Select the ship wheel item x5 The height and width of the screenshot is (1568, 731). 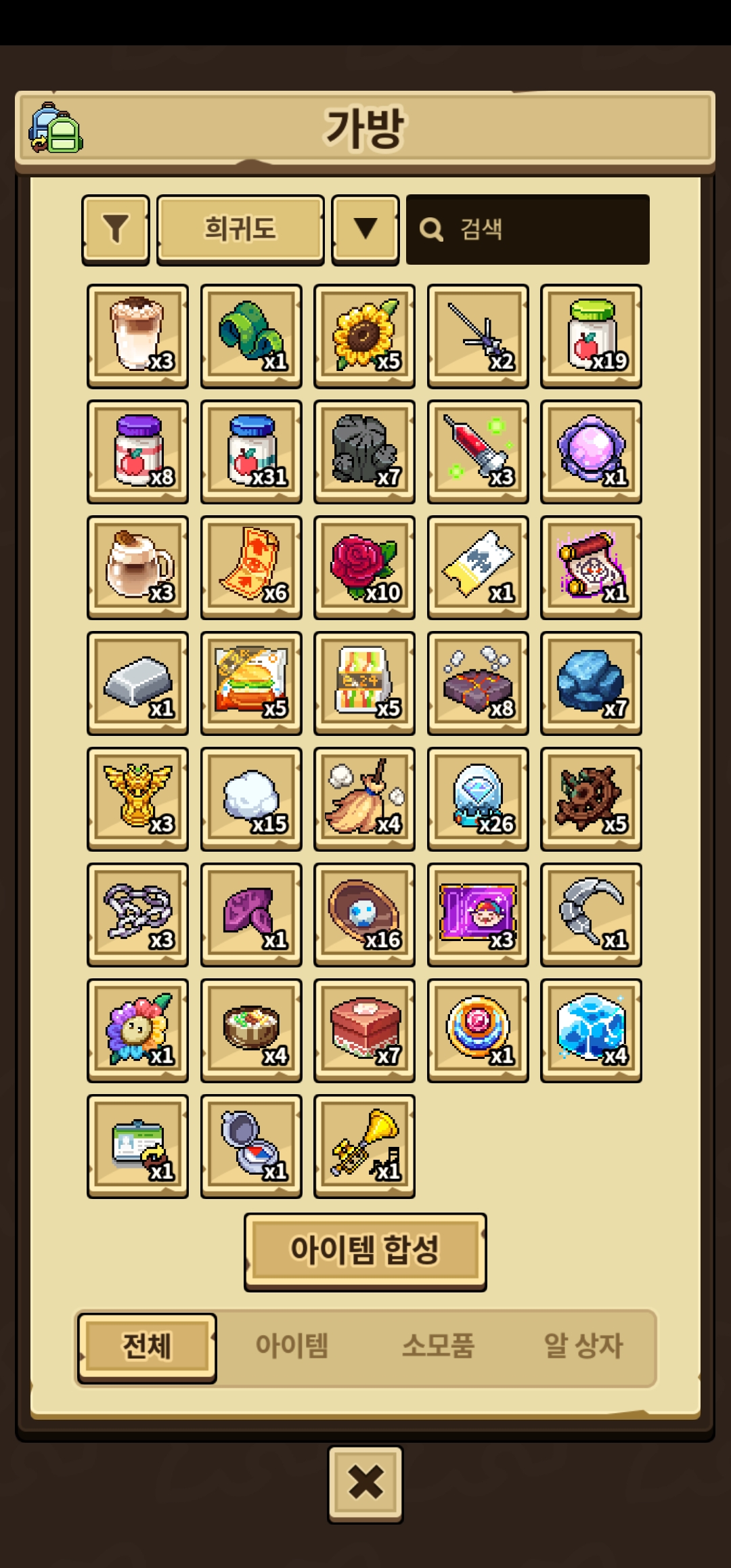591,799
